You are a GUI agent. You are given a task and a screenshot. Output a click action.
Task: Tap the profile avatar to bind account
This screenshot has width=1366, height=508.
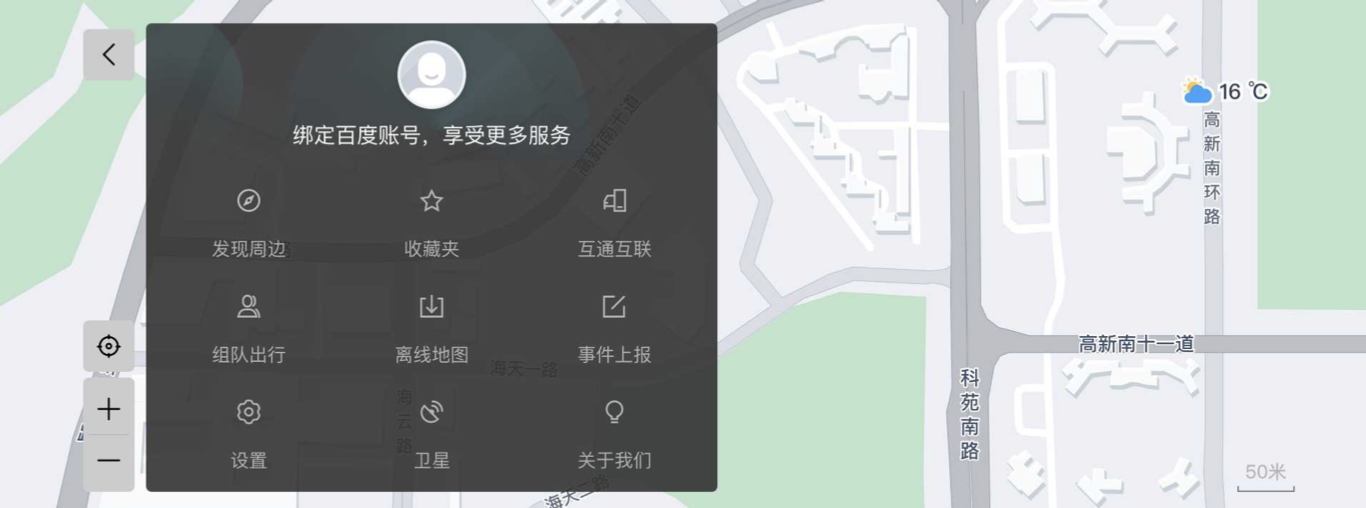431,75
